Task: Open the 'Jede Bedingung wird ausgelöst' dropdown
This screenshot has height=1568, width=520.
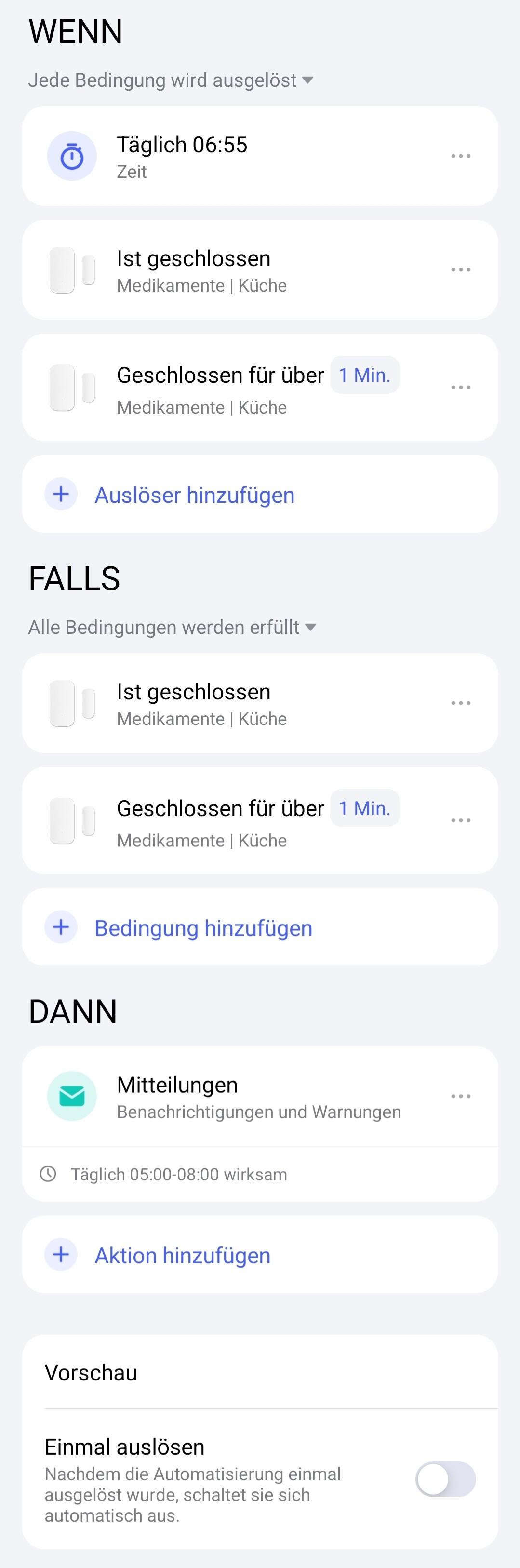Action: click(x=171, y=80)
